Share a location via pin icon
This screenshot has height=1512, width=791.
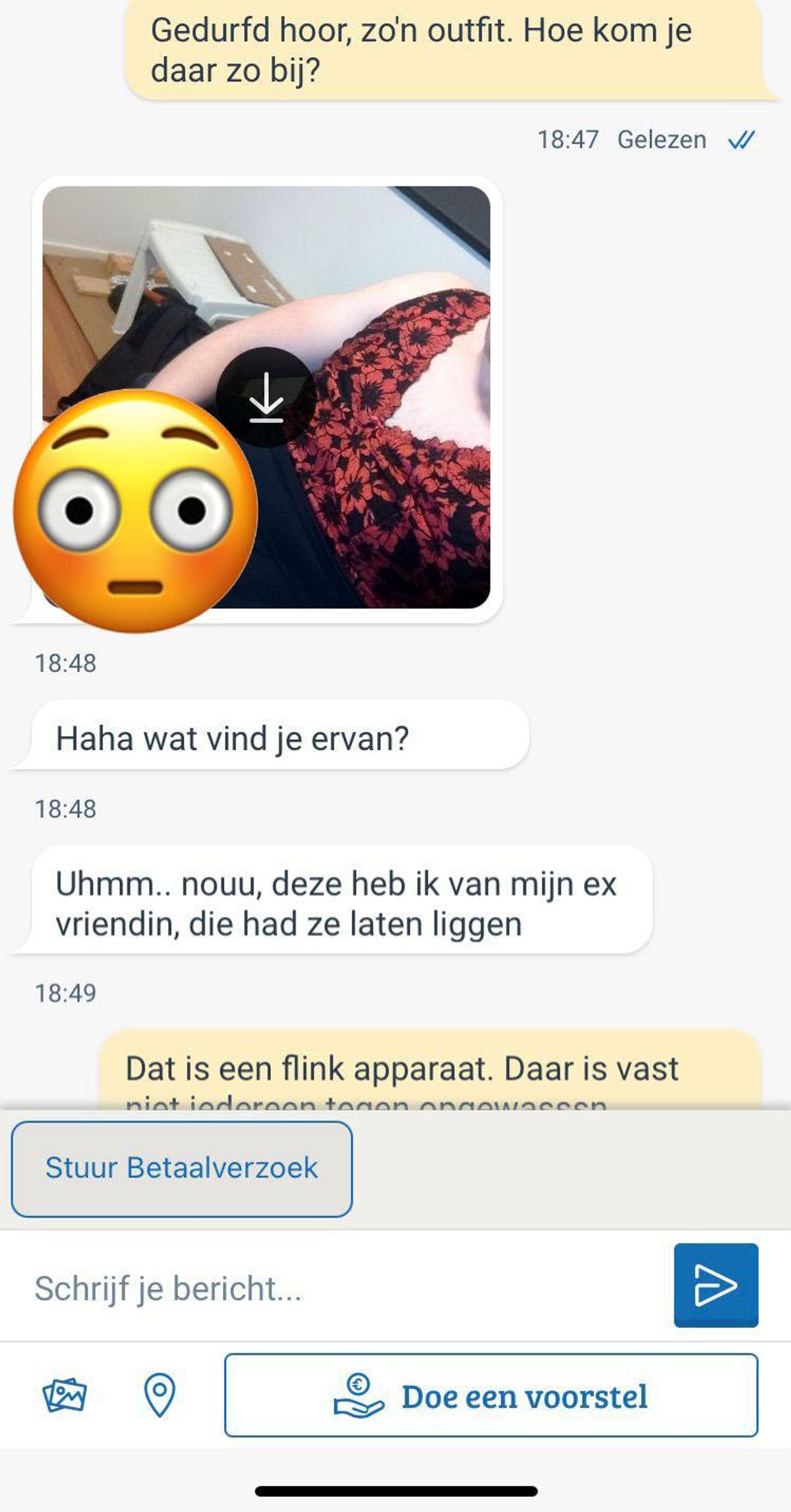(x=160, y=1395)
